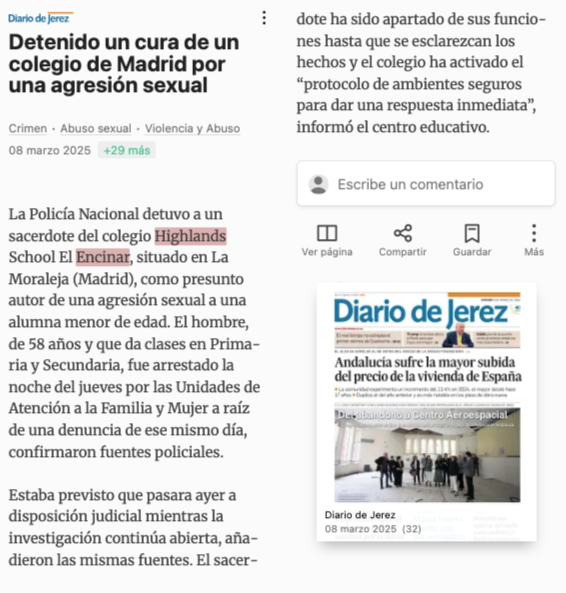The image size is (566, 593).
Task: Expand the +29 más tags chip
Action: (x=127, y=150)
